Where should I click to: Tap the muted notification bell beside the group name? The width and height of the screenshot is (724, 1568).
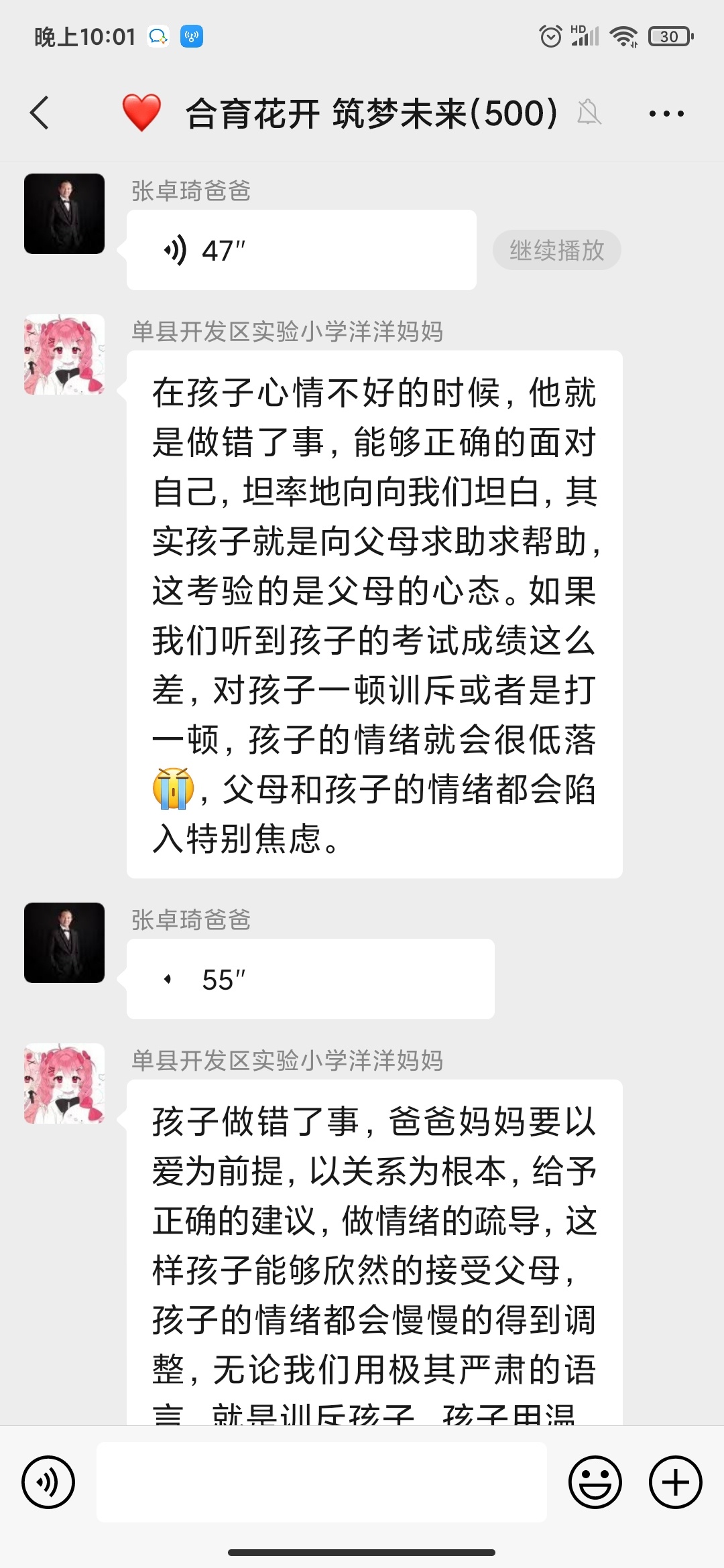589,114
